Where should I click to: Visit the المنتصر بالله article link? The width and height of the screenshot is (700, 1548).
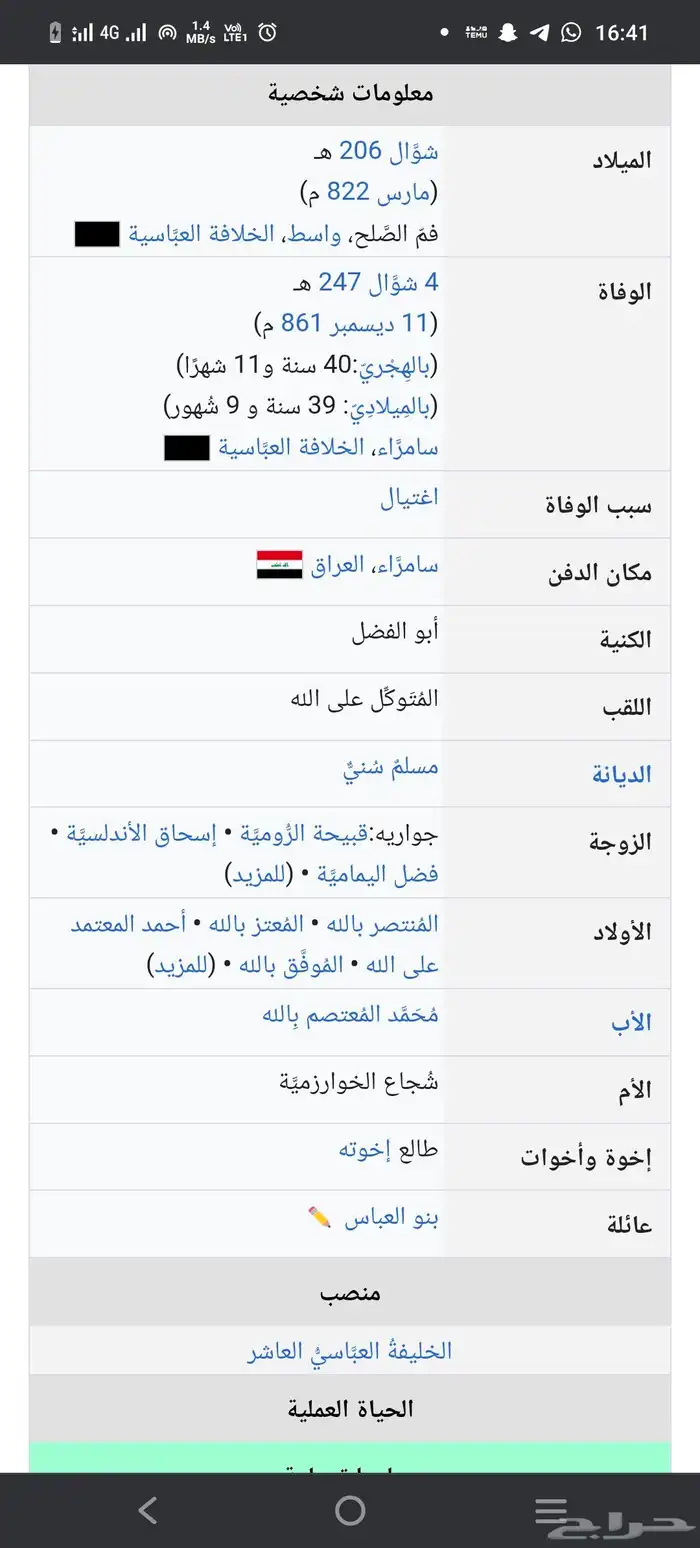coord(382,925)
